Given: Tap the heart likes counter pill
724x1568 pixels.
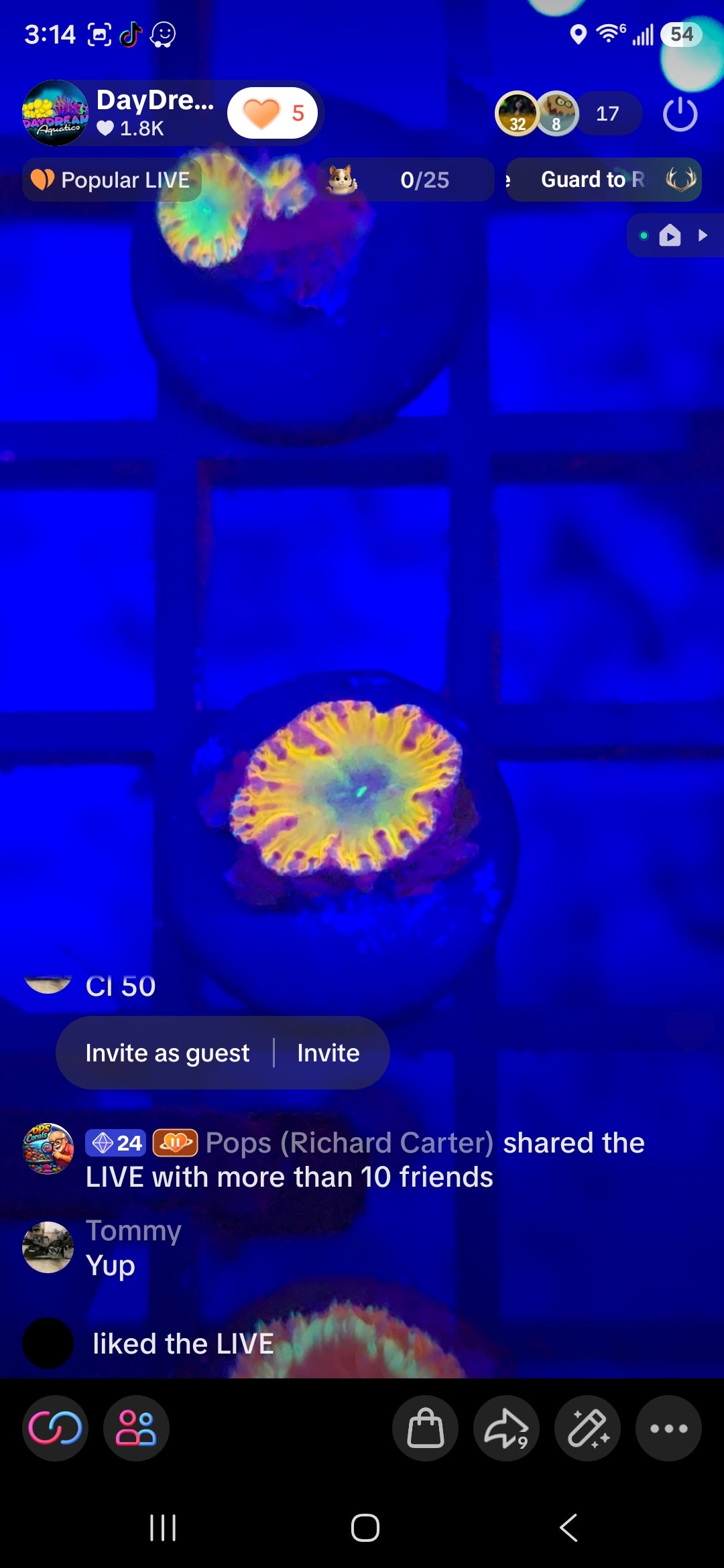Looking at the screenshot, I should click(272, 113).
